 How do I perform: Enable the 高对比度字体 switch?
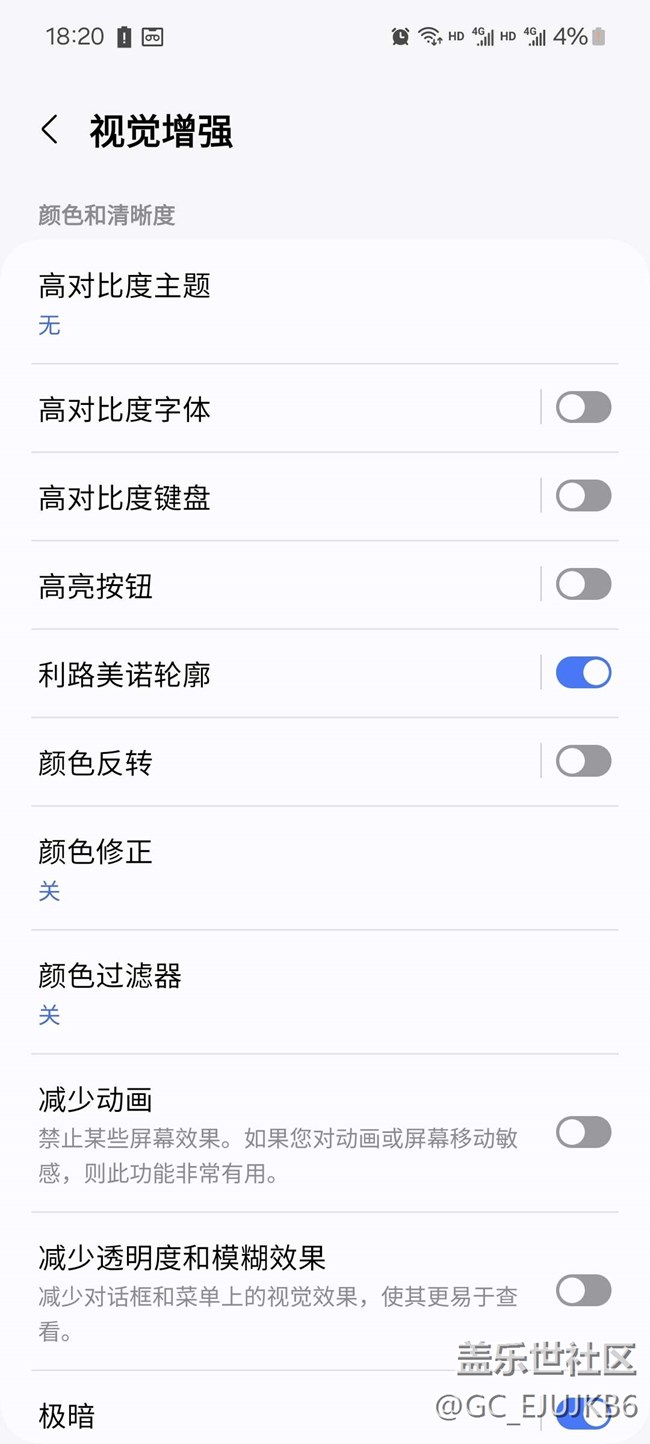click(583, 408)
